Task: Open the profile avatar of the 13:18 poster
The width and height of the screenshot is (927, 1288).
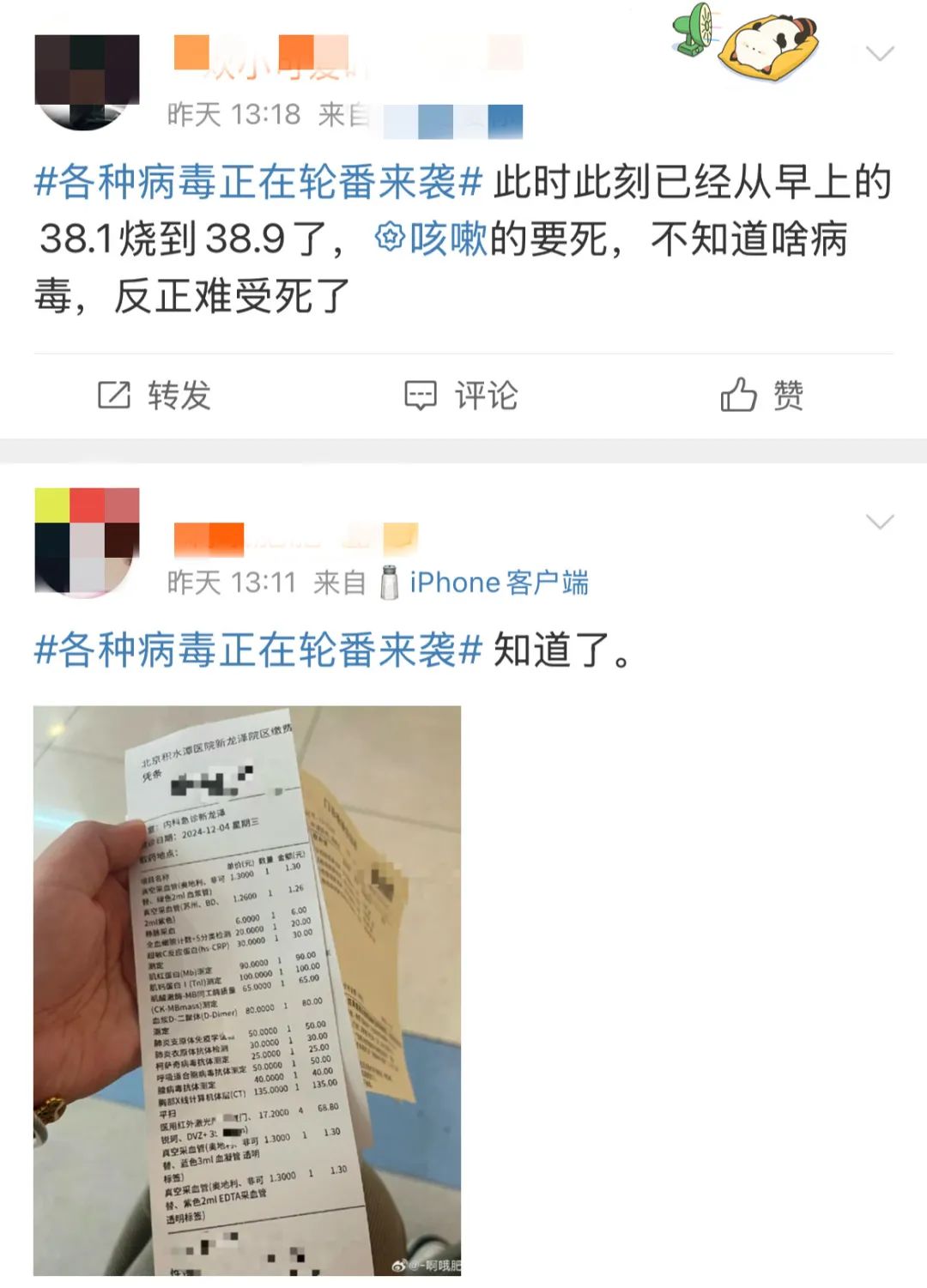Action: pyautogui.click(x=87, y=82)
